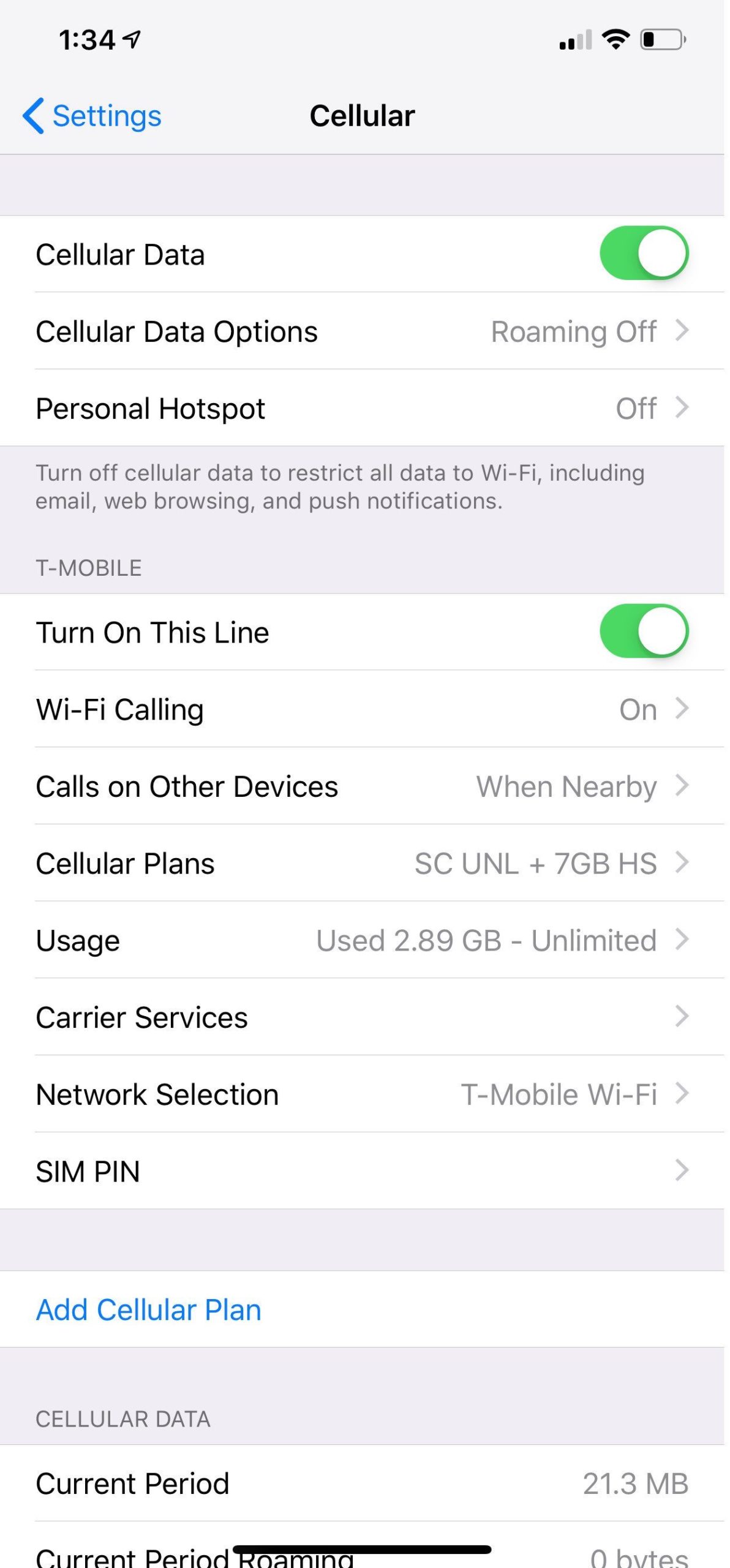Viewport: 730px width, 1568px height.
Task: Toggle the switch for the T-Mobile line
Action: [x=647, y=631]
